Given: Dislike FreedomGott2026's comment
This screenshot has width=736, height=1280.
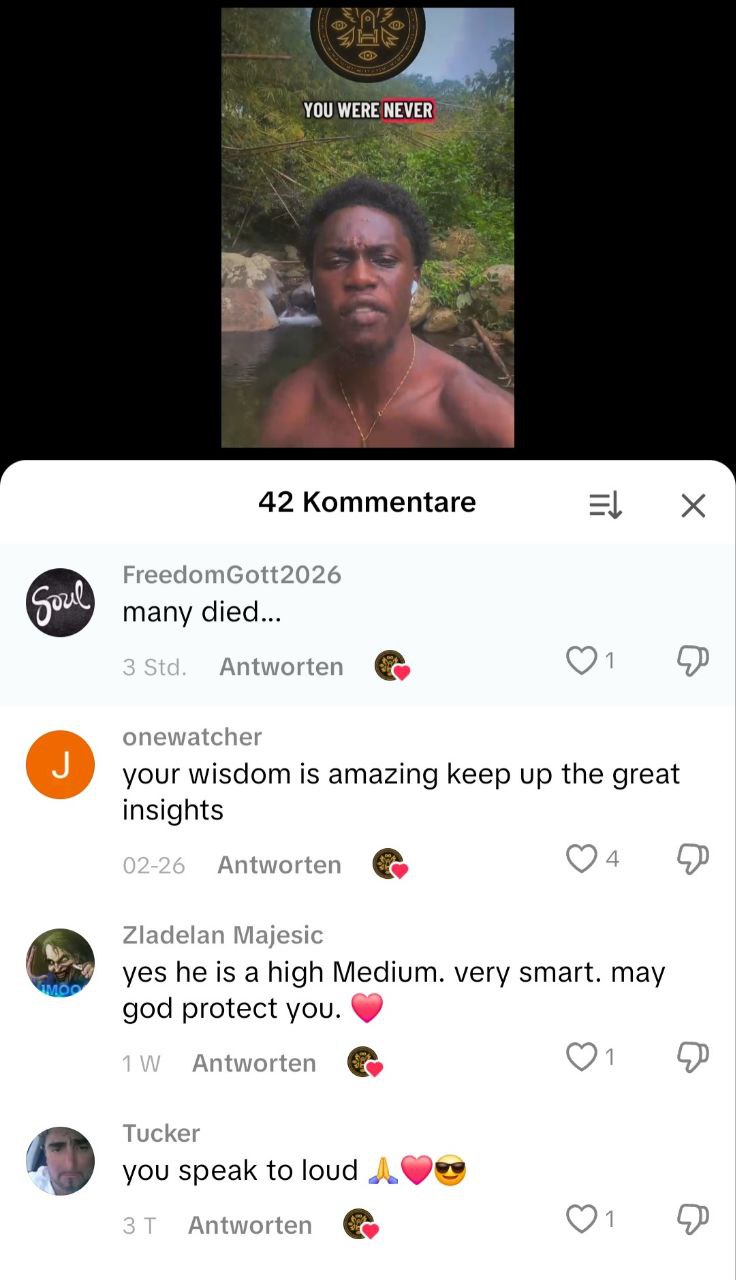Looking at the screenshot, I should [693, 660].
